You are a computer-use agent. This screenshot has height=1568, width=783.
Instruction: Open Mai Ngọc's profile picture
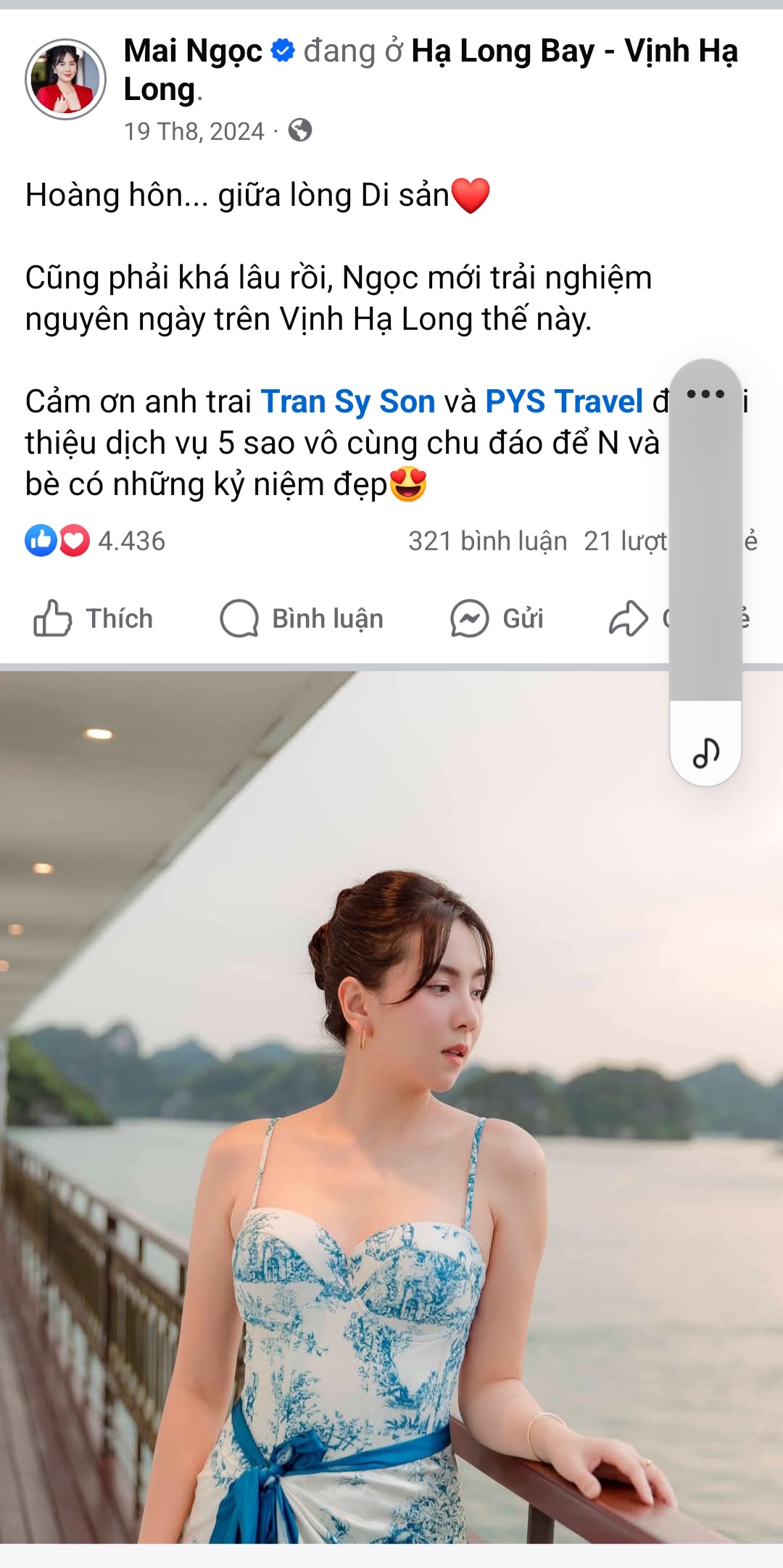click(65, 79)
